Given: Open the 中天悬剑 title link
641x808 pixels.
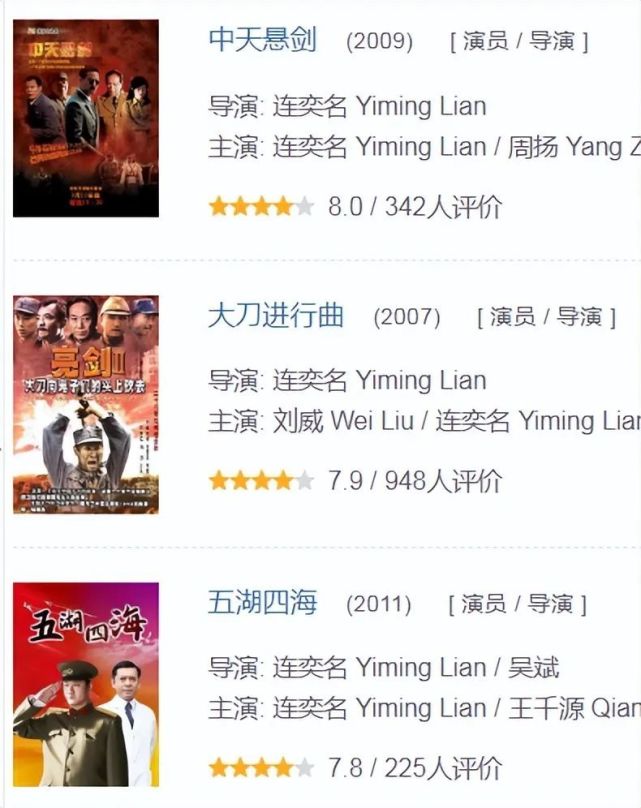Looking at the screenshot, I should [263, 40].
